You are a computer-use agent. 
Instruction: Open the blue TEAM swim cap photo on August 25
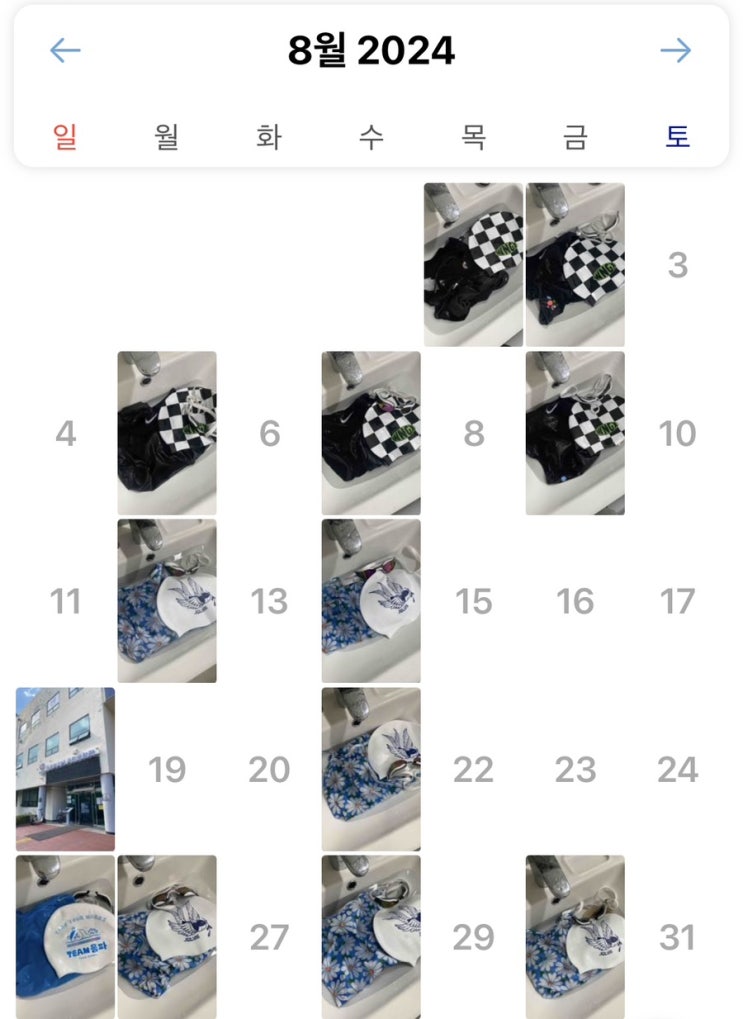66,936
